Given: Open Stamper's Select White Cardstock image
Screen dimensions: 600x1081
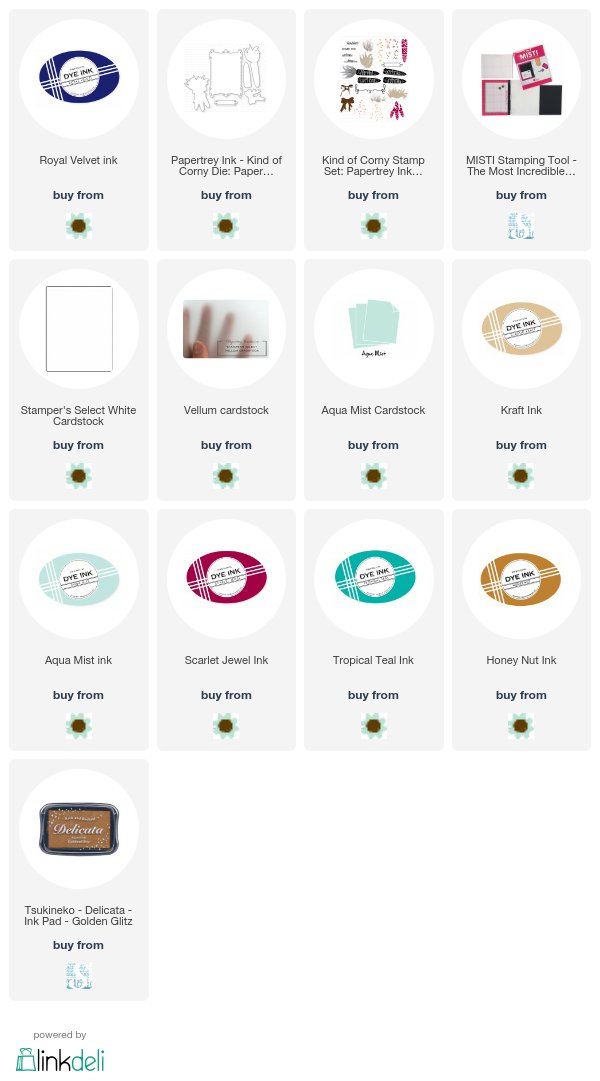Looking at the screenshot, I should [79, 329].
